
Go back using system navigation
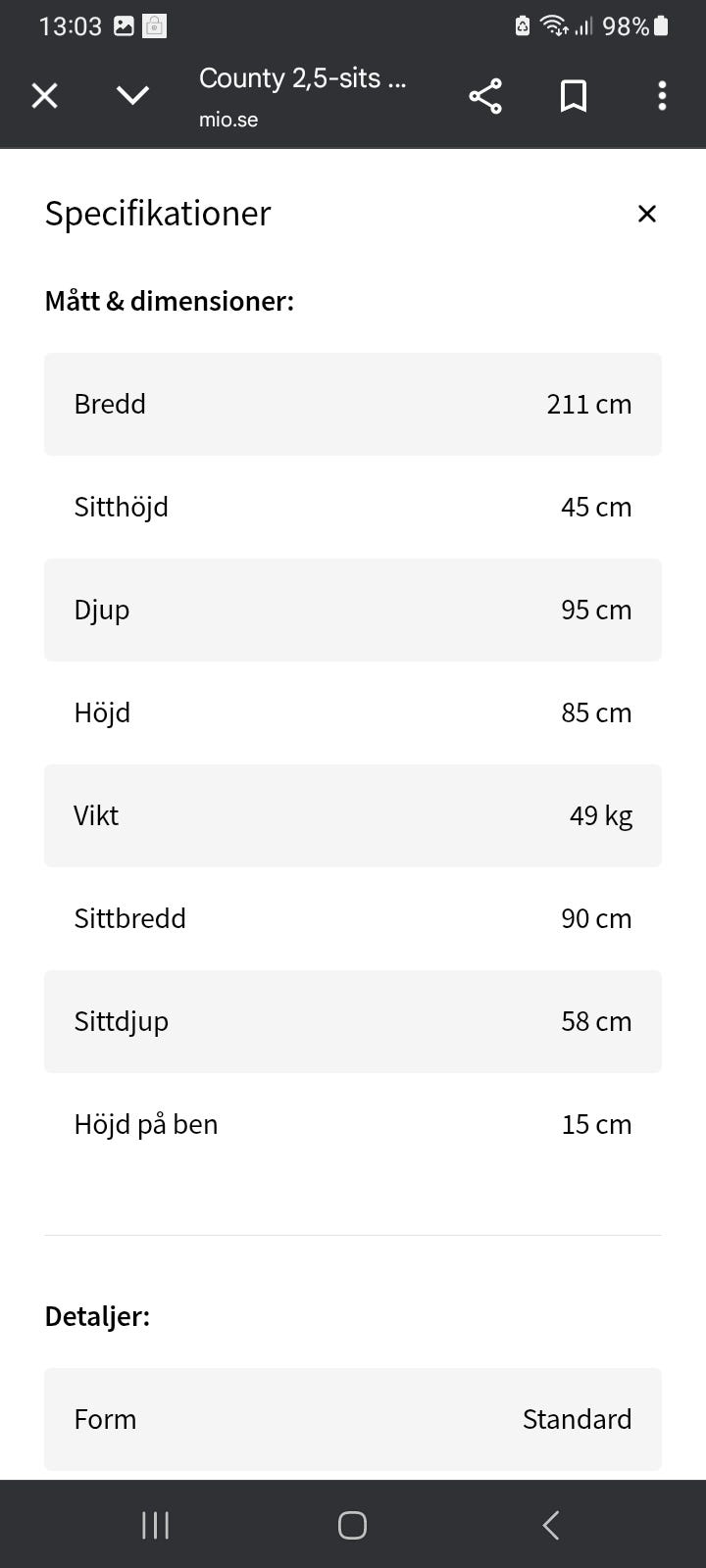[x=551, y=1525]
